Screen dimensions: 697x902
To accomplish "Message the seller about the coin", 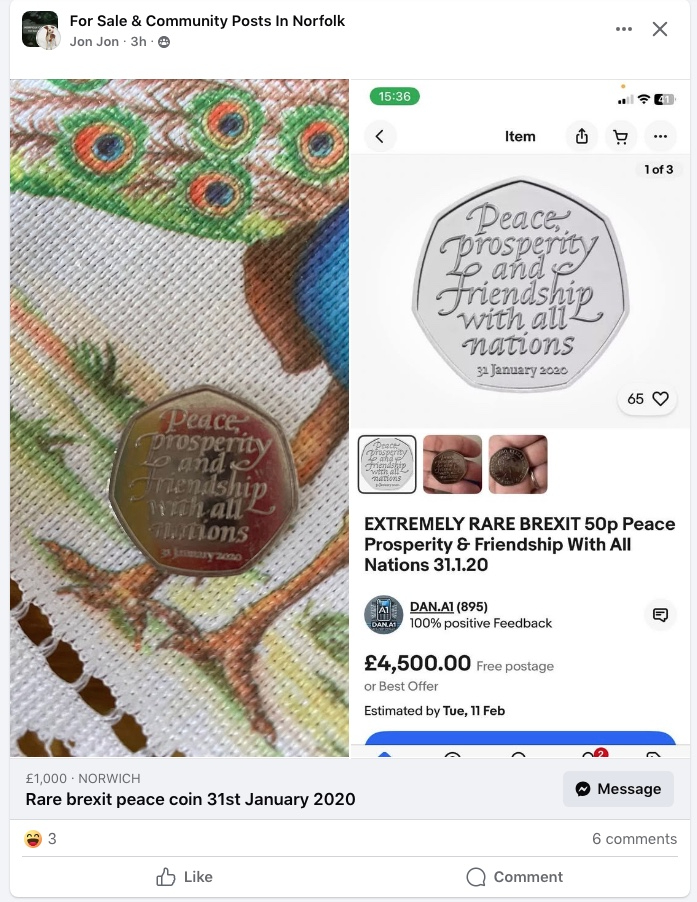I will pos(618,789).
